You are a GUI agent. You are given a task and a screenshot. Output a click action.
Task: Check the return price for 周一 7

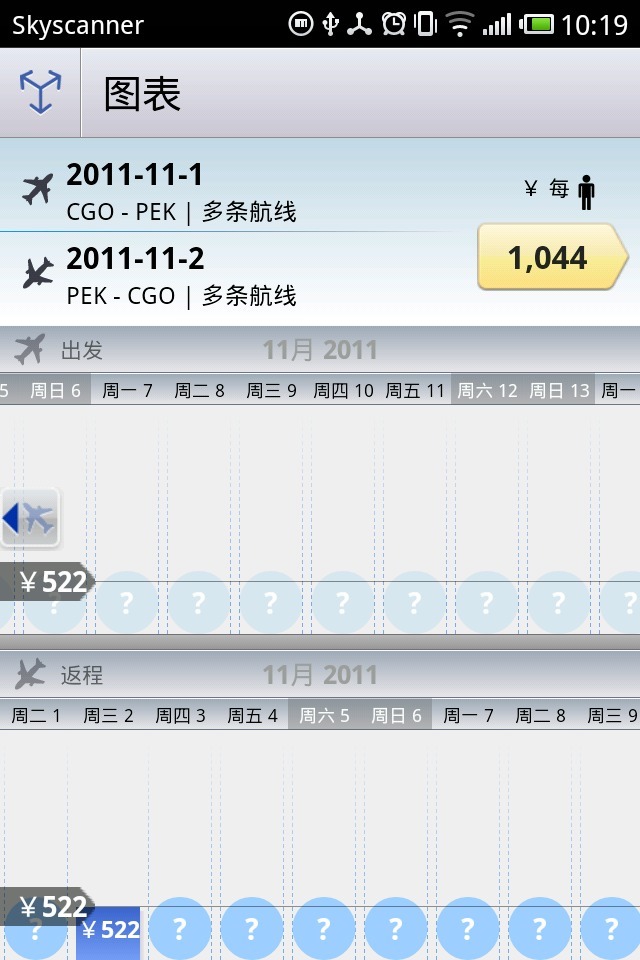pos(468,930)
